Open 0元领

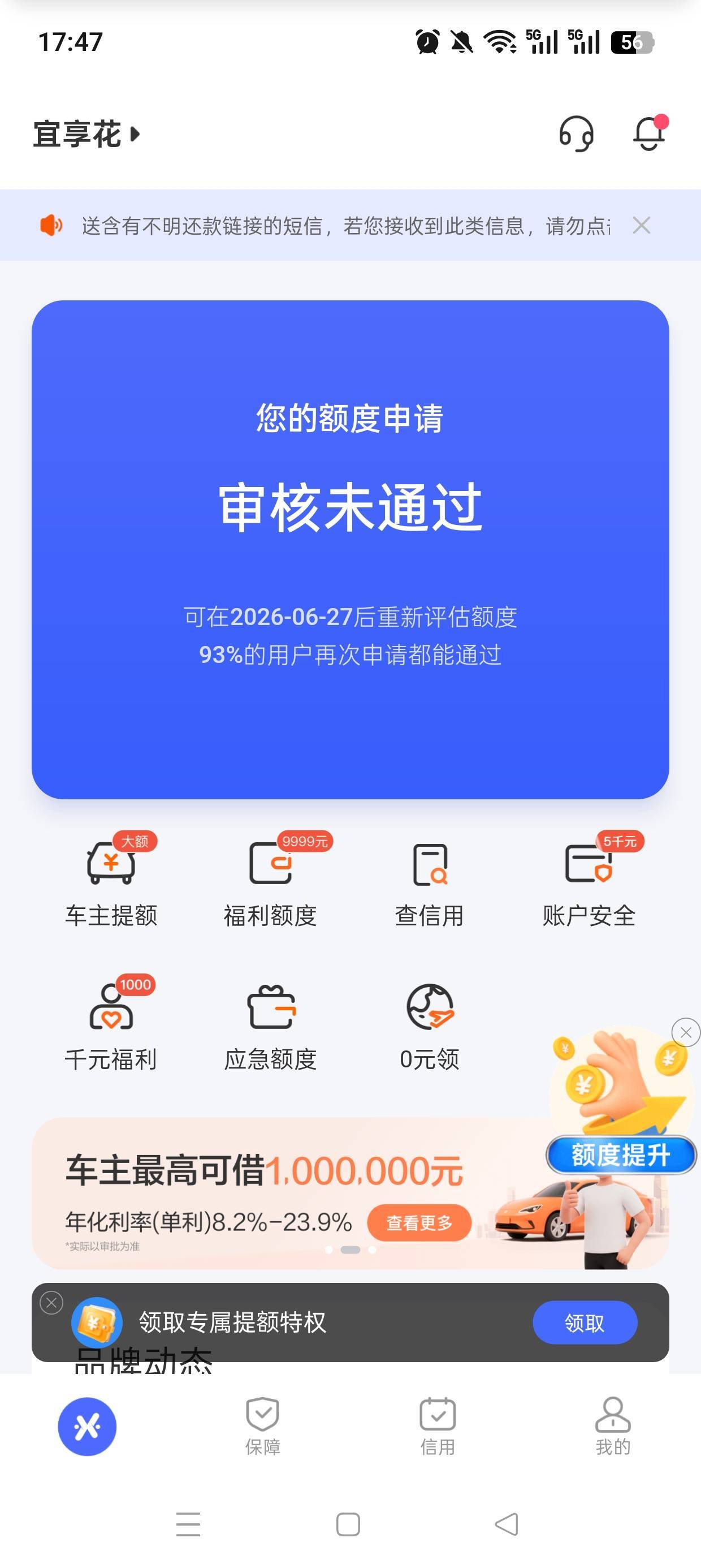tap(430, 1029)
